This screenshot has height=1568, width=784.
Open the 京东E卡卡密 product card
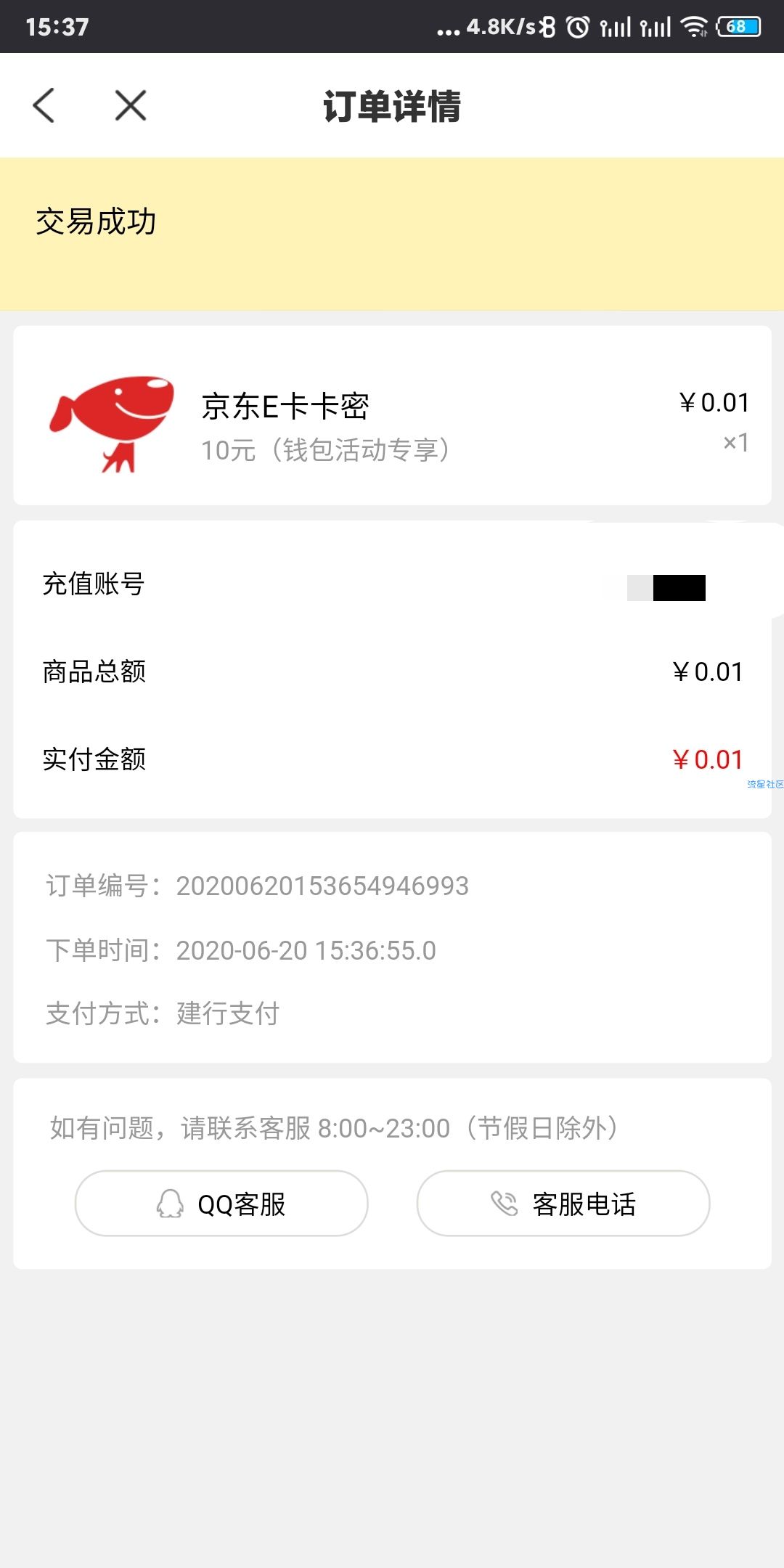click(392, 415)
